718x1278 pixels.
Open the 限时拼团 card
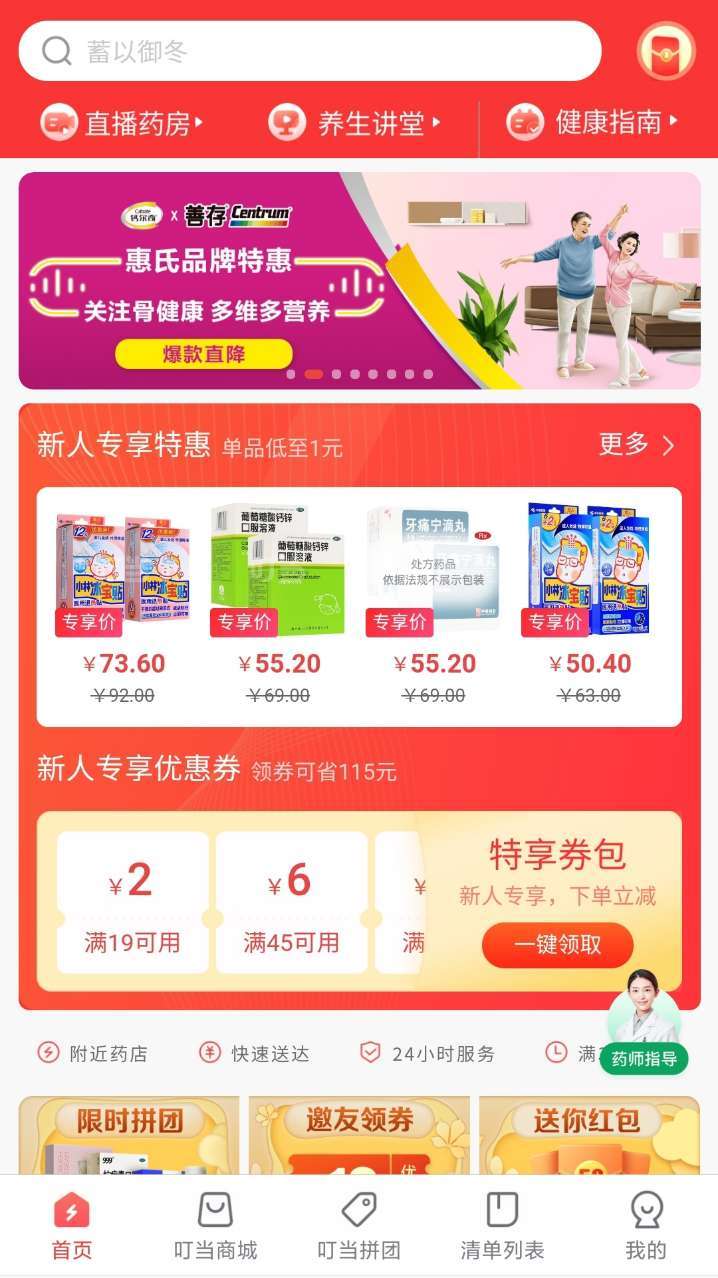point(129,1136)
